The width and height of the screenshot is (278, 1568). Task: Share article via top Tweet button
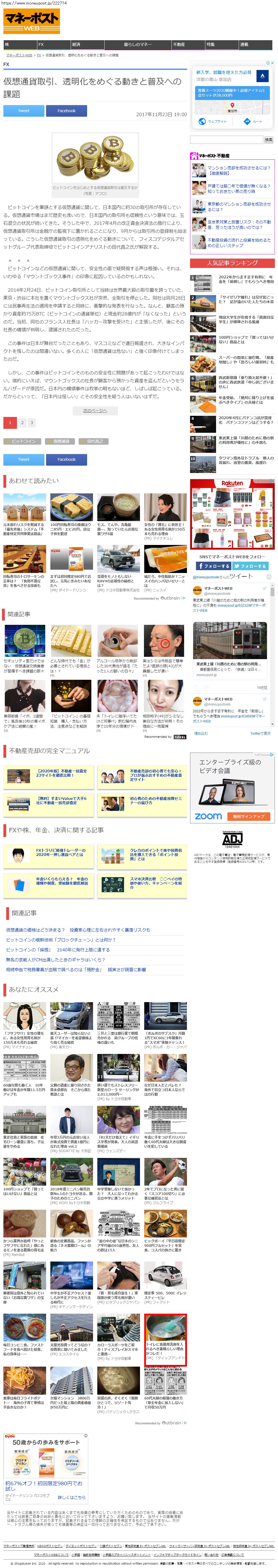click(x=24, y=111)
